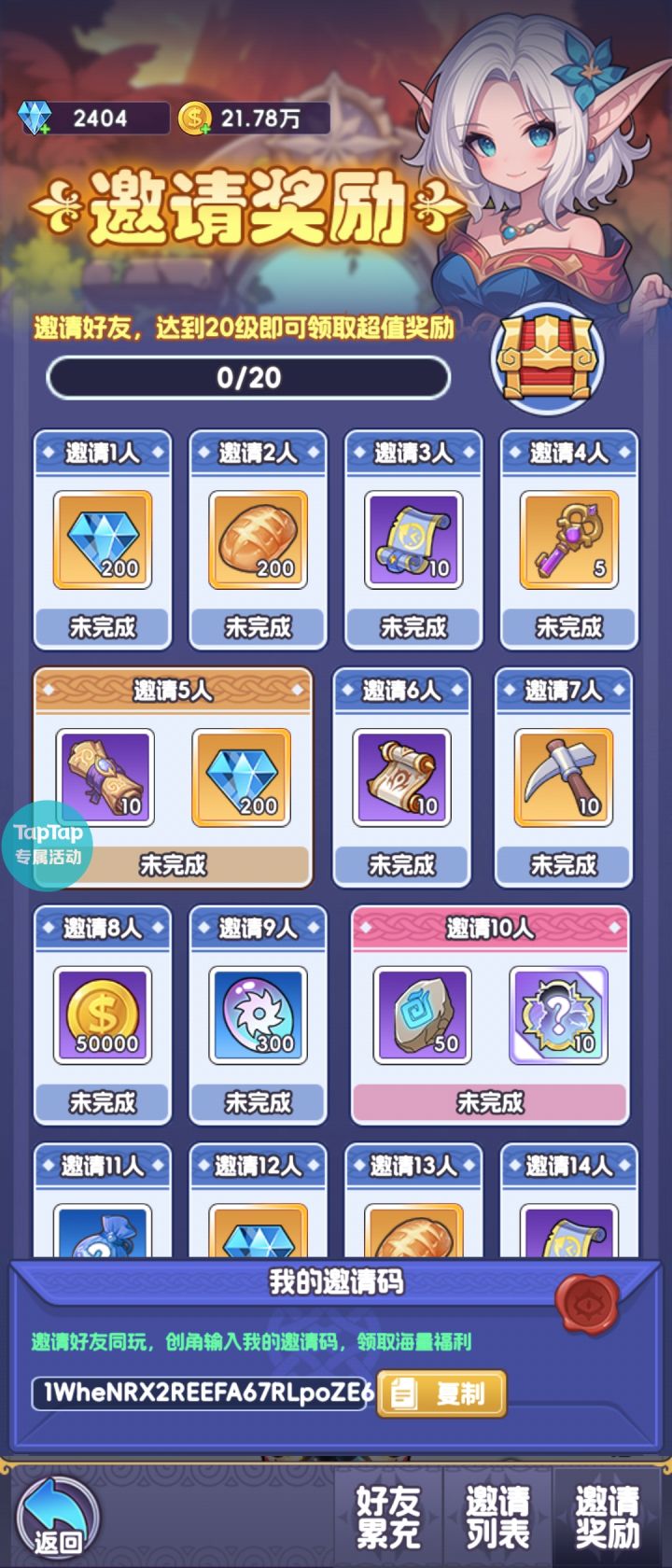Click the 0/20 progress bar
Viewport: 672px width, 1568px height.
coord(247,379)
